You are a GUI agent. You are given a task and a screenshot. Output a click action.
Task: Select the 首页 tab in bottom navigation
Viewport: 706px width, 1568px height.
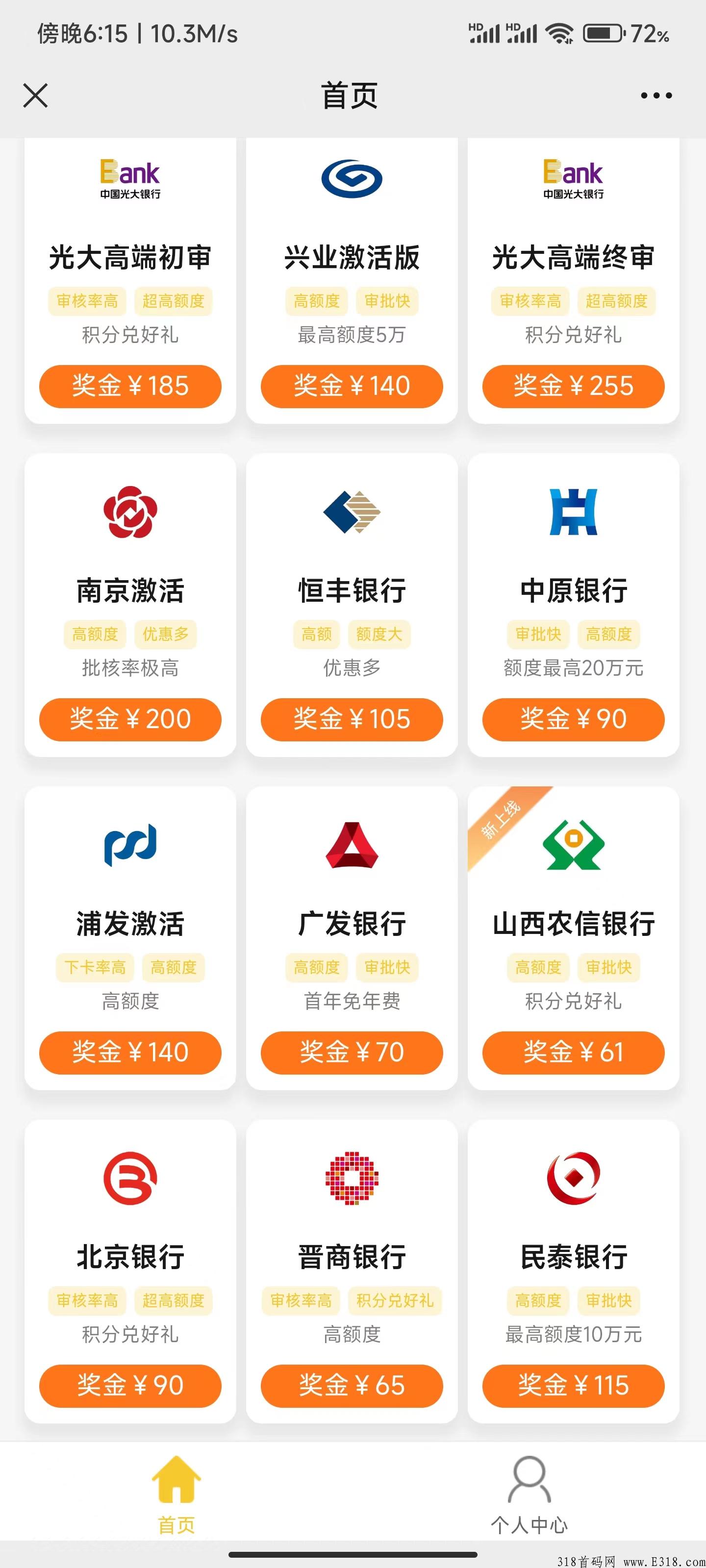176,1503
